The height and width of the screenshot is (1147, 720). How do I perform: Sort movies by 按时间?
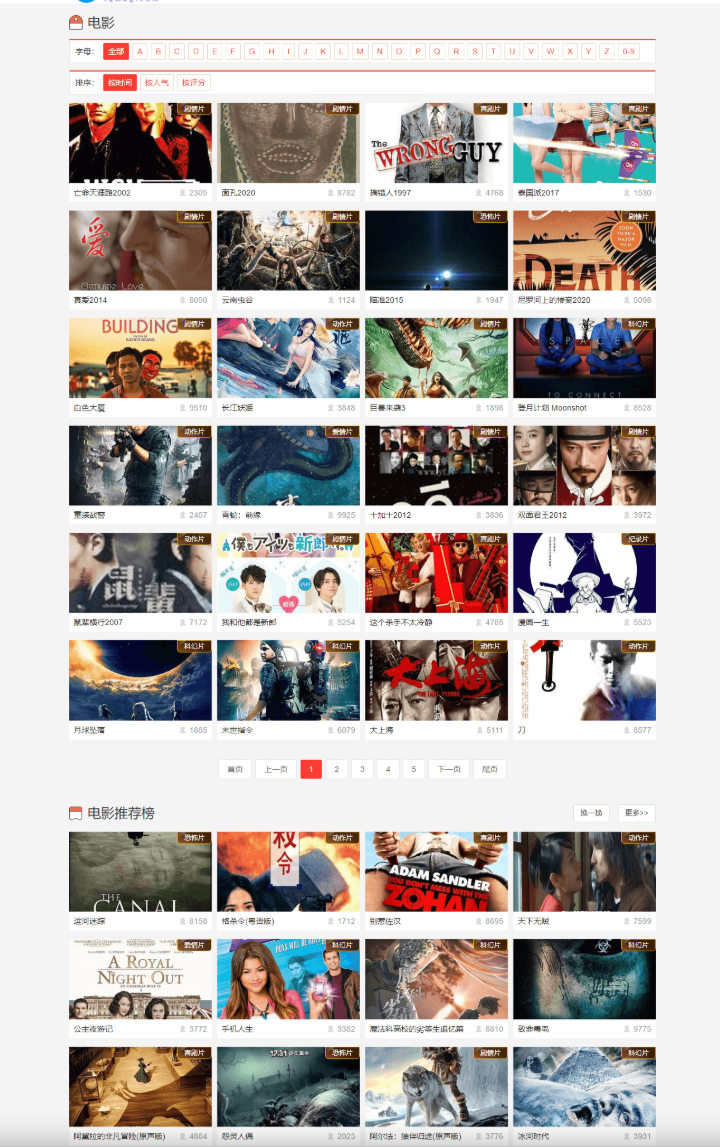coord(119,83)
